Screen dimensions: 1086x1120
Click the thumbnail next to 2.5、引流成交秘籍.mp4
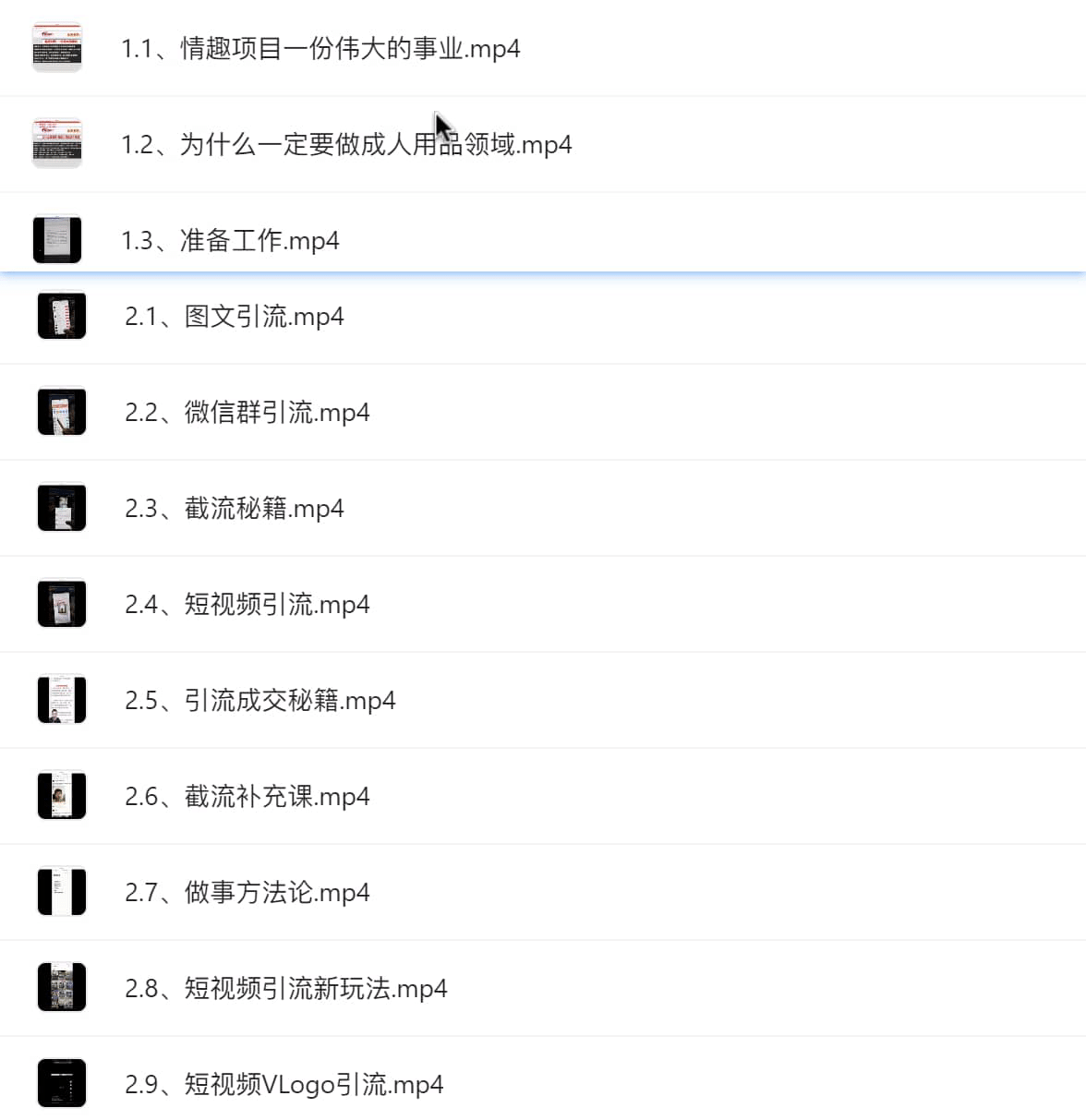[61, 699]
